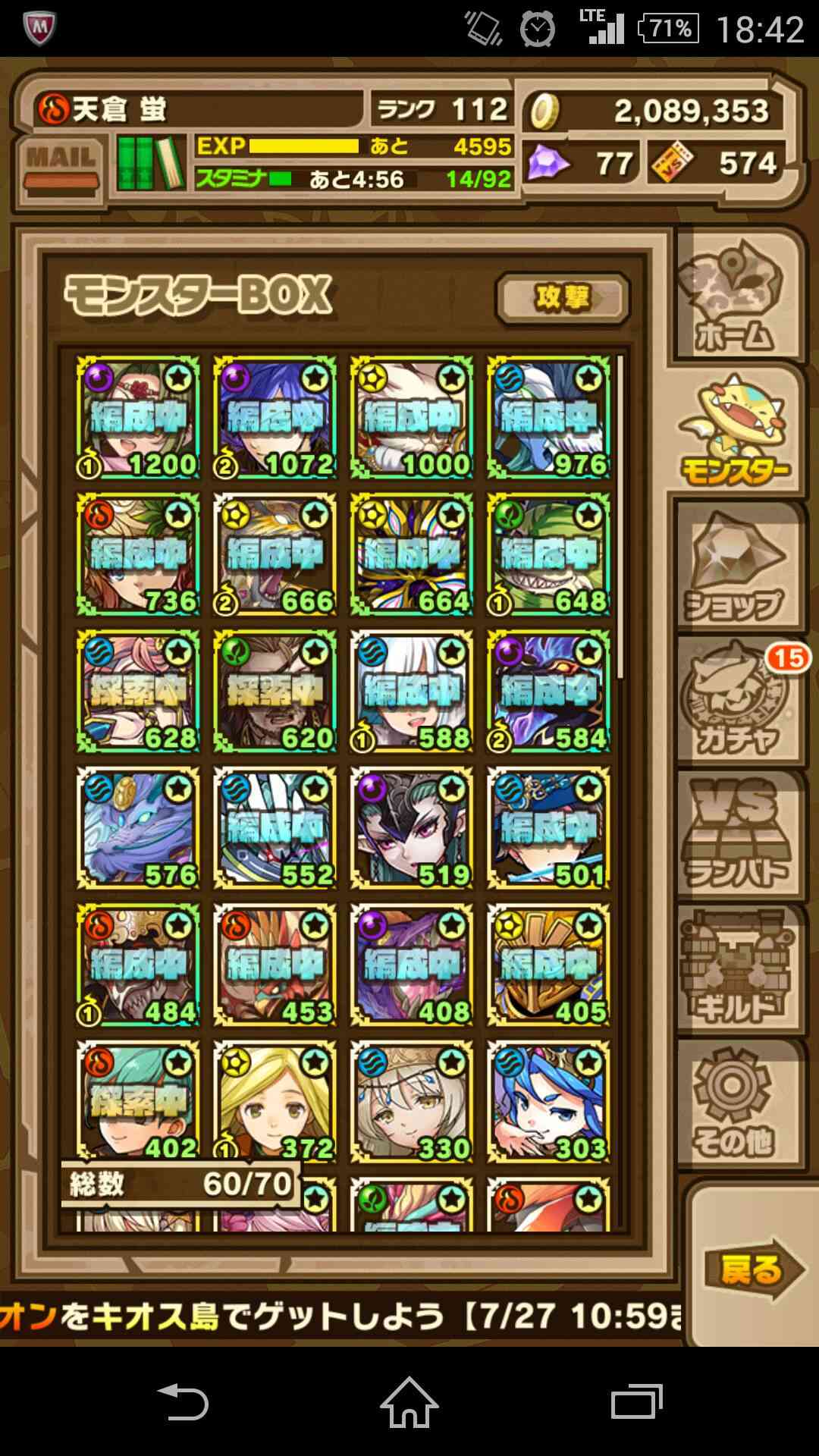
Task: Open the MAIL inbox
Action: (61, 165)
